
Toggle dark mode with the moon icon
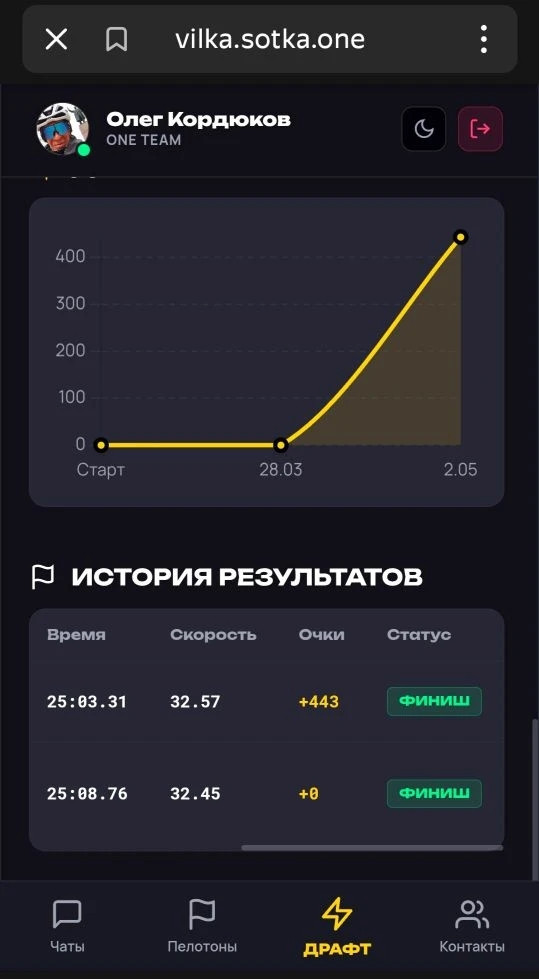(x=424, y=129)
